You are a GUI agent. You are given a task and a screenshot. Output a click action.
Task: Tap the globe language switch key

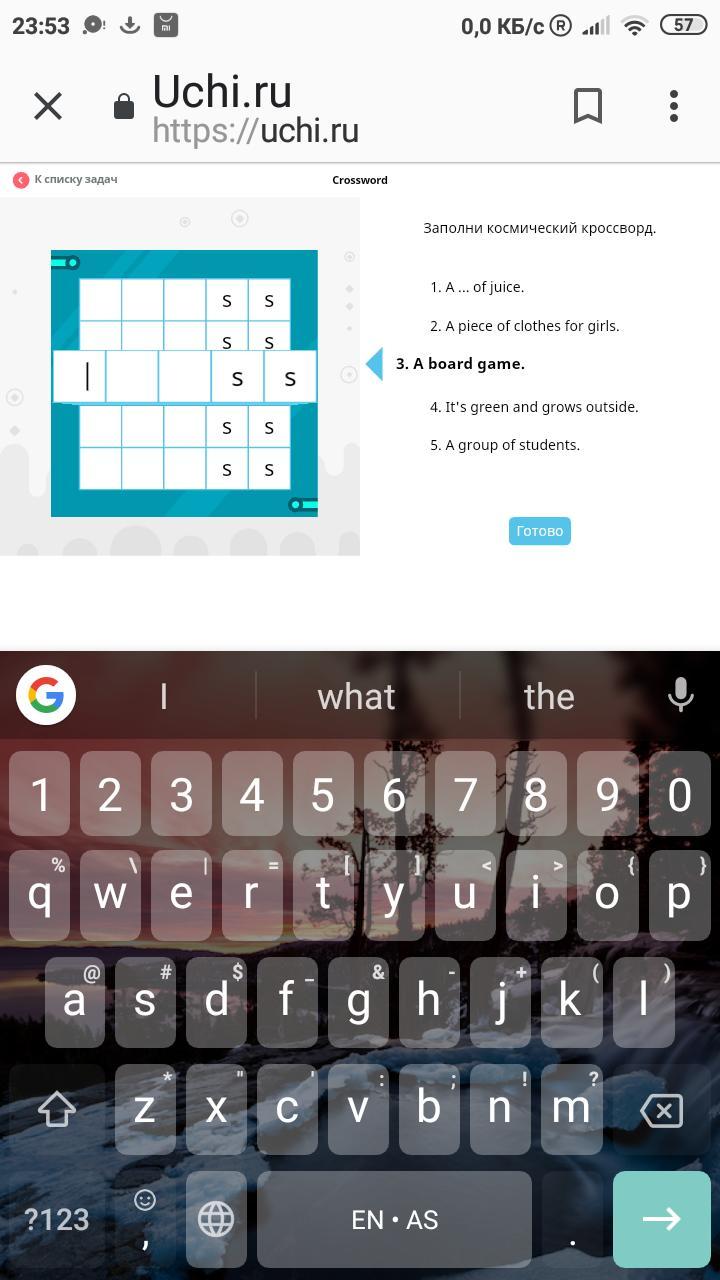[216, 1219]
